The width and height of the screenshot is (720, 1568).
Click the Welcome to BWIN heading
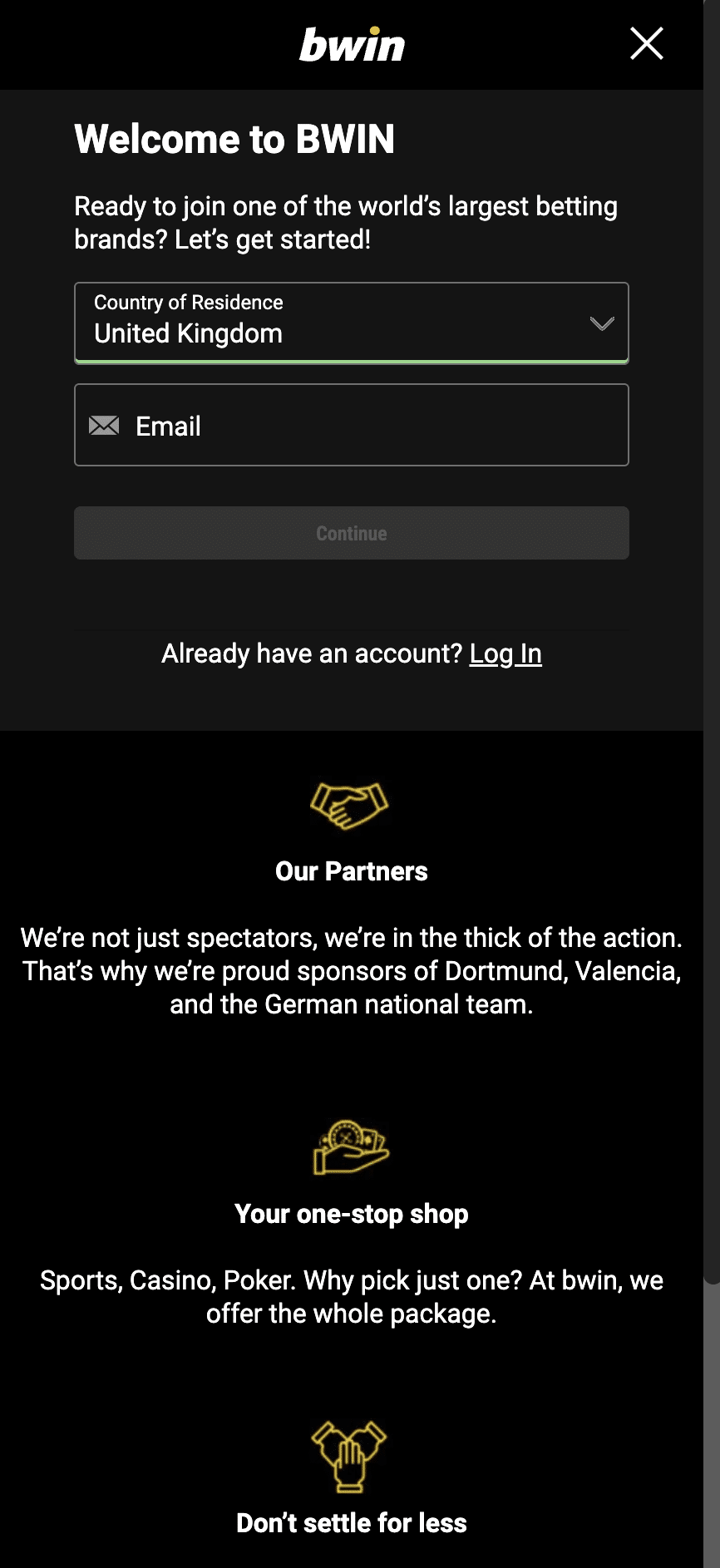pyautogui.click(x=234, y=139)
